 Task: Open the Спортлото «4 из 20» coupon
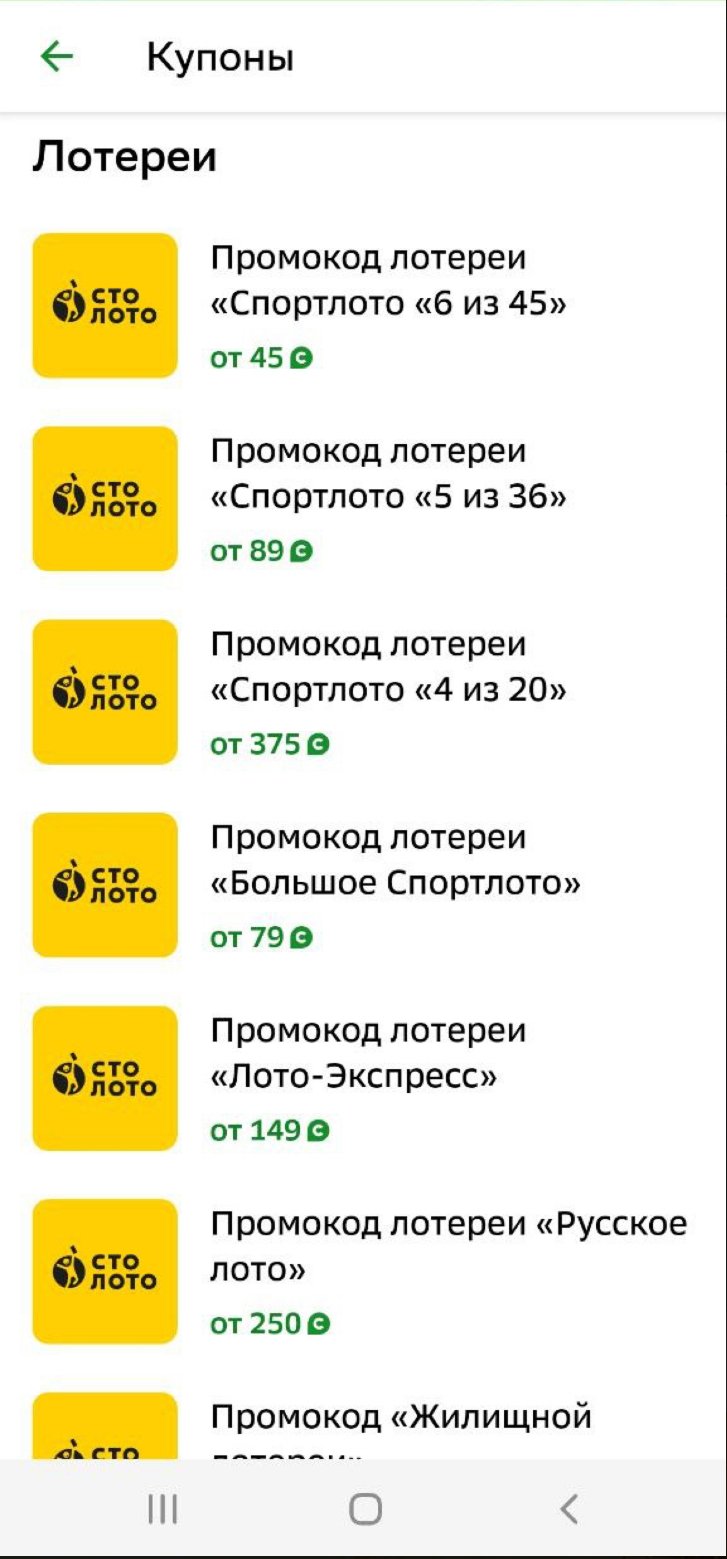tap(388, 691)
